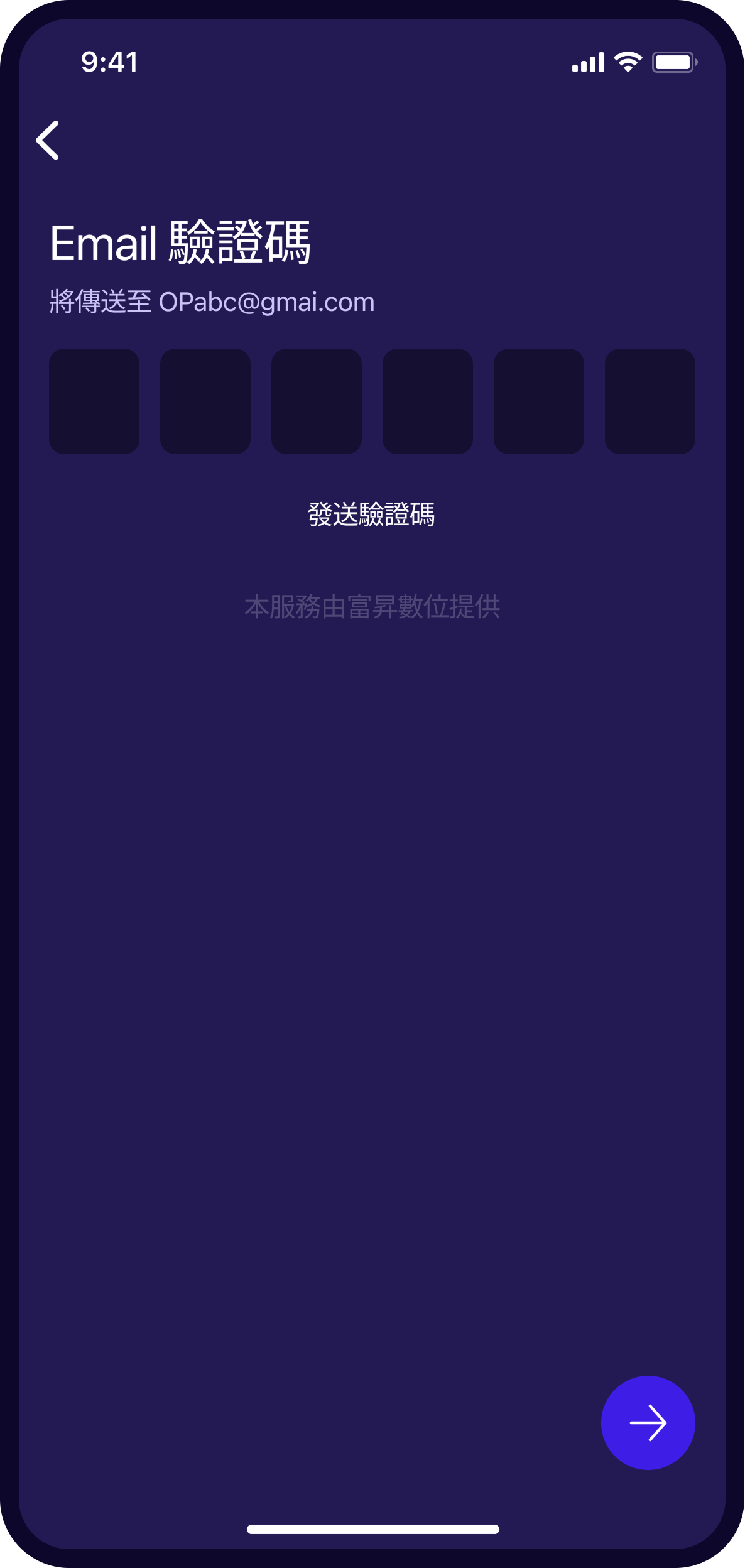
Task: Focus the third verification code box
Action: [317, 401]
